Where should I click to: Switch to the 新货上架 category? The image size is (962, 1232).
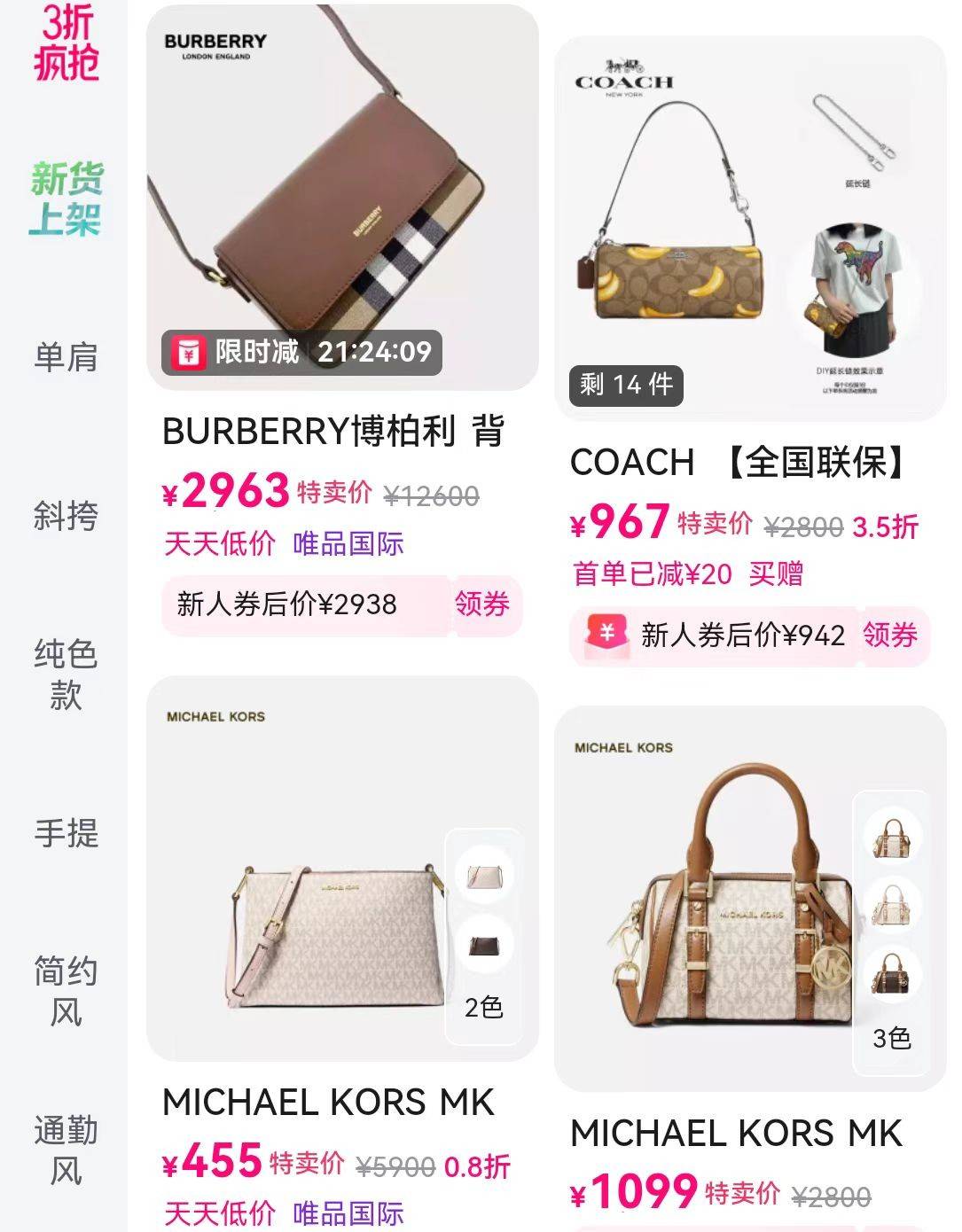tap(66, 199)
